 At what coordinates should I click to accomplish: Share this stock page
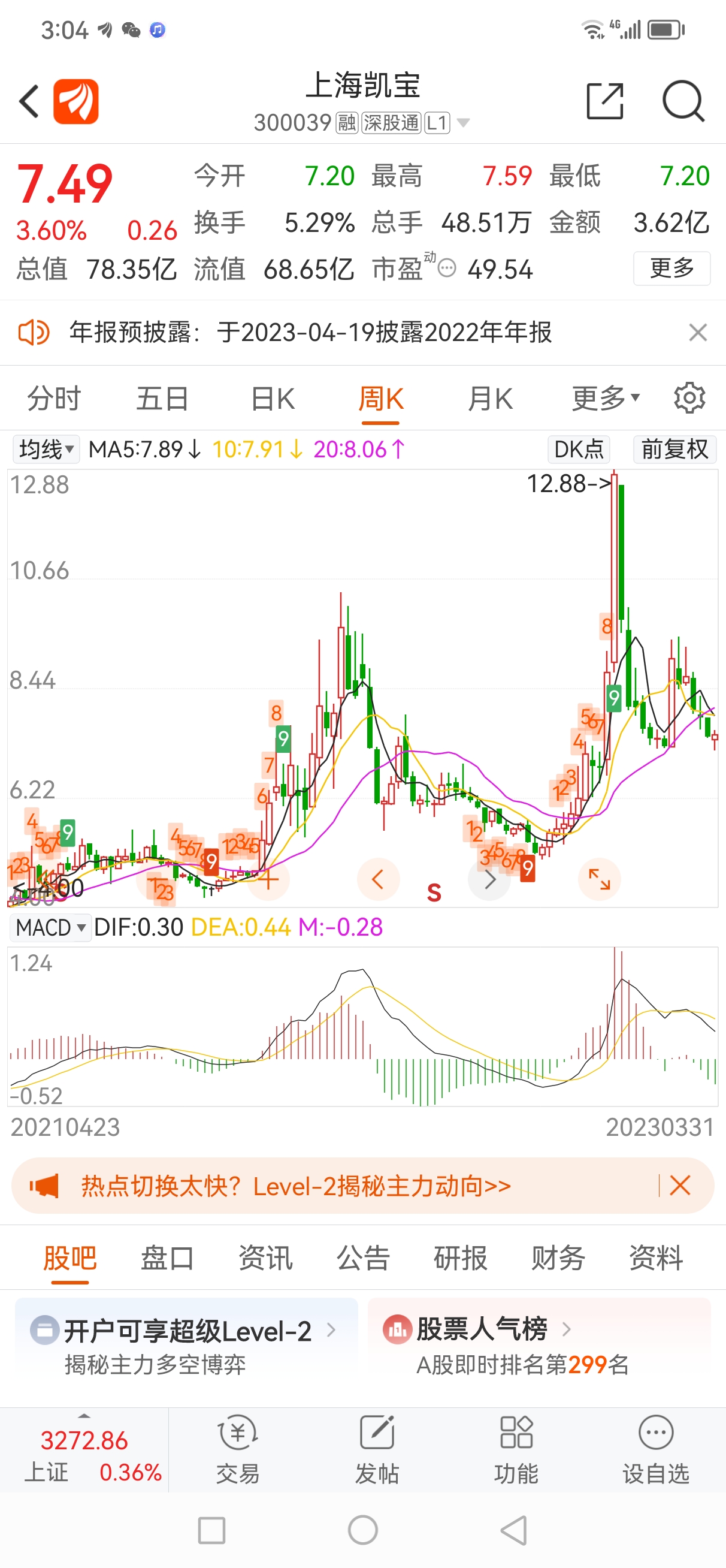pyautogui.click(x=605, y=101)
